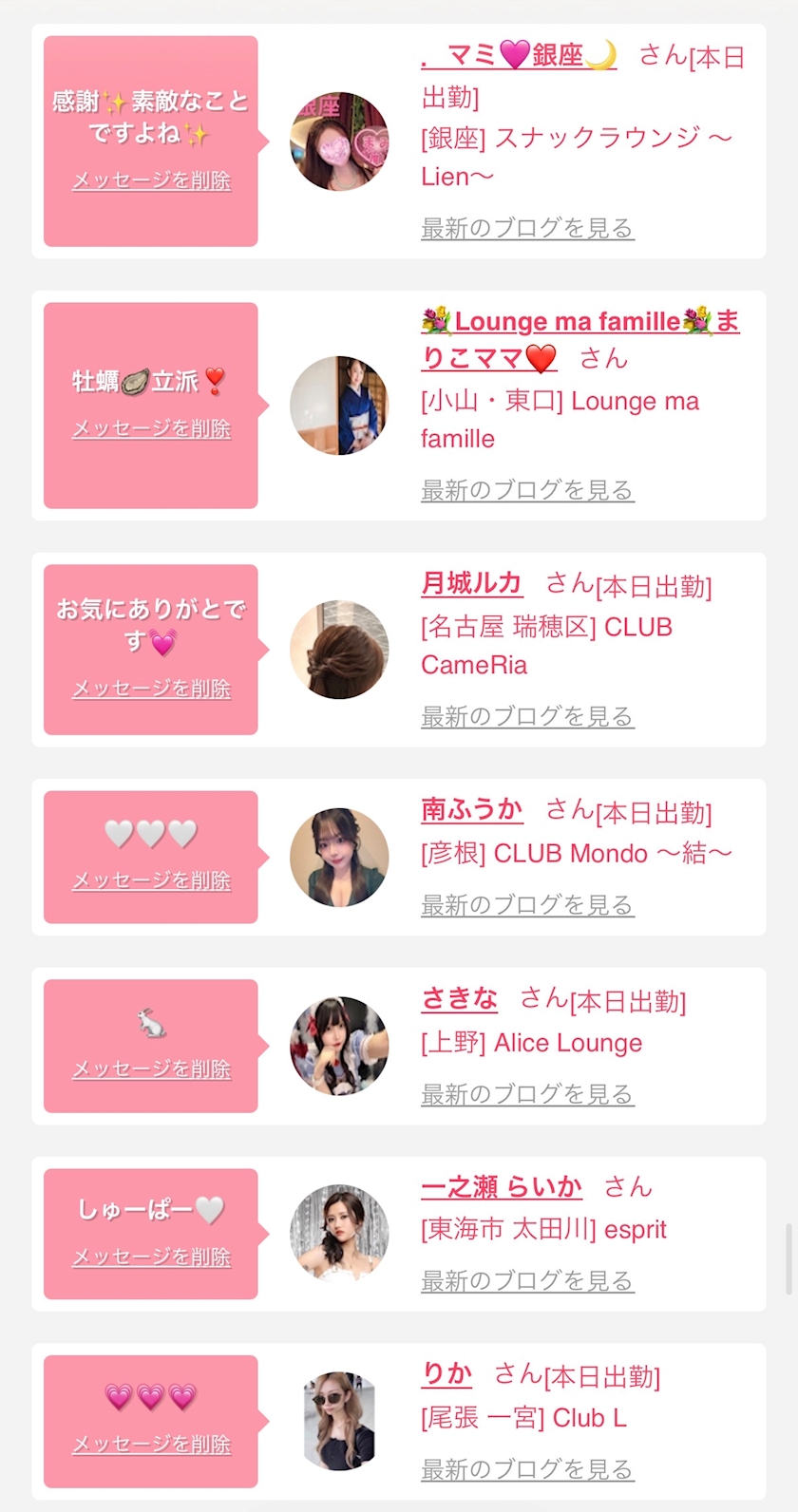Open 南ふうか's profile link

(472, 809)
